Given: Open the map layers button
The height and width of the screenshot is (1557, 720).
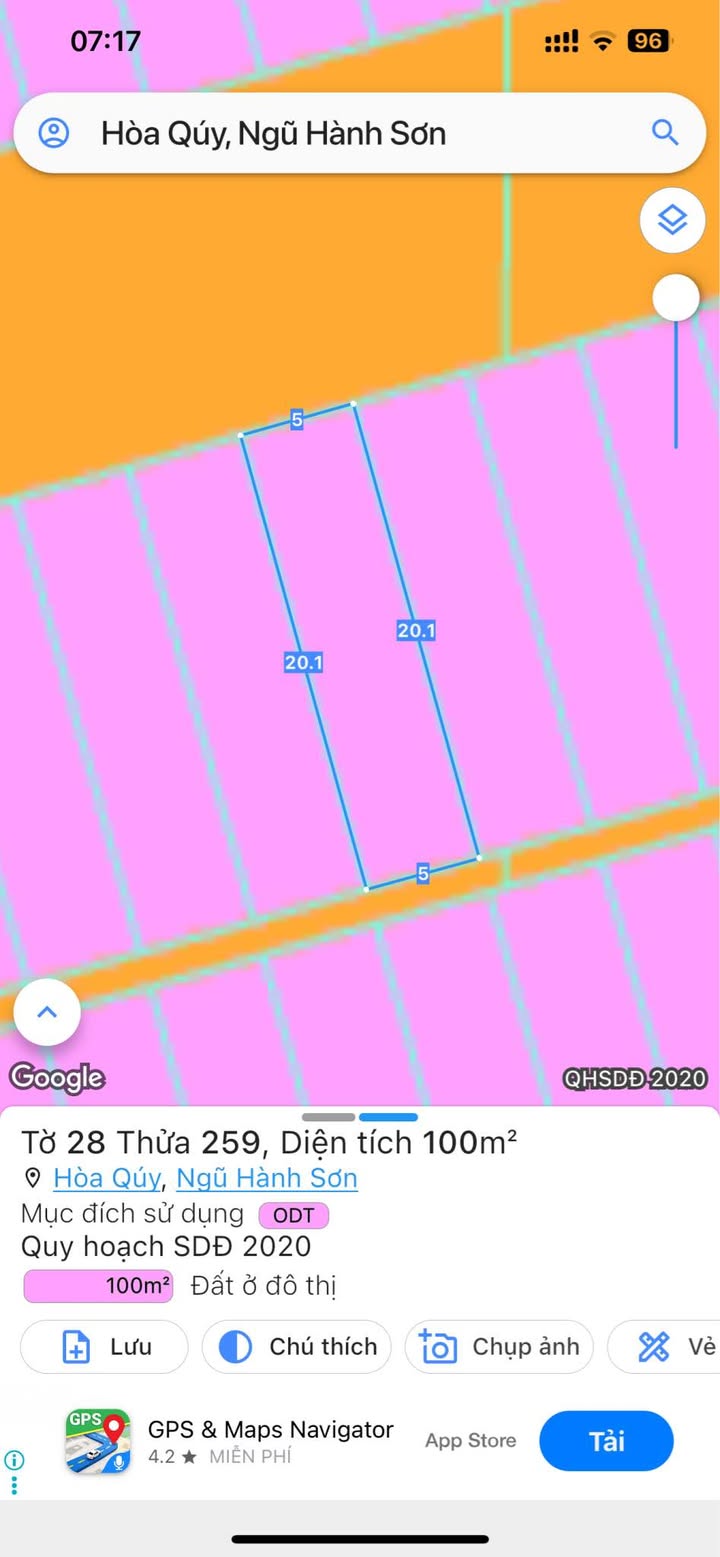Looking at the screenshot, I should click(x=673, y=219).
